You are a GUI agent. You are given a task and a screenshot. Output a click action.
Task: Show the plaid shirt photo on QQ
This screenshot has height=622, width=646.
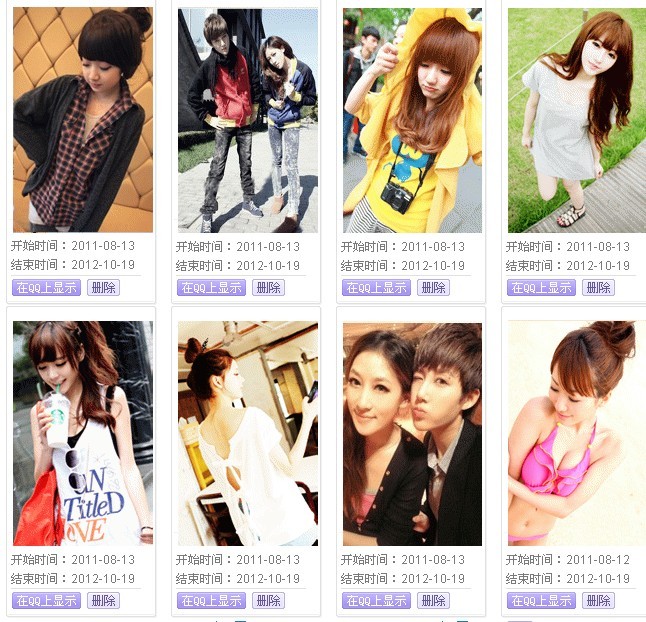click(x=46, y=288)
